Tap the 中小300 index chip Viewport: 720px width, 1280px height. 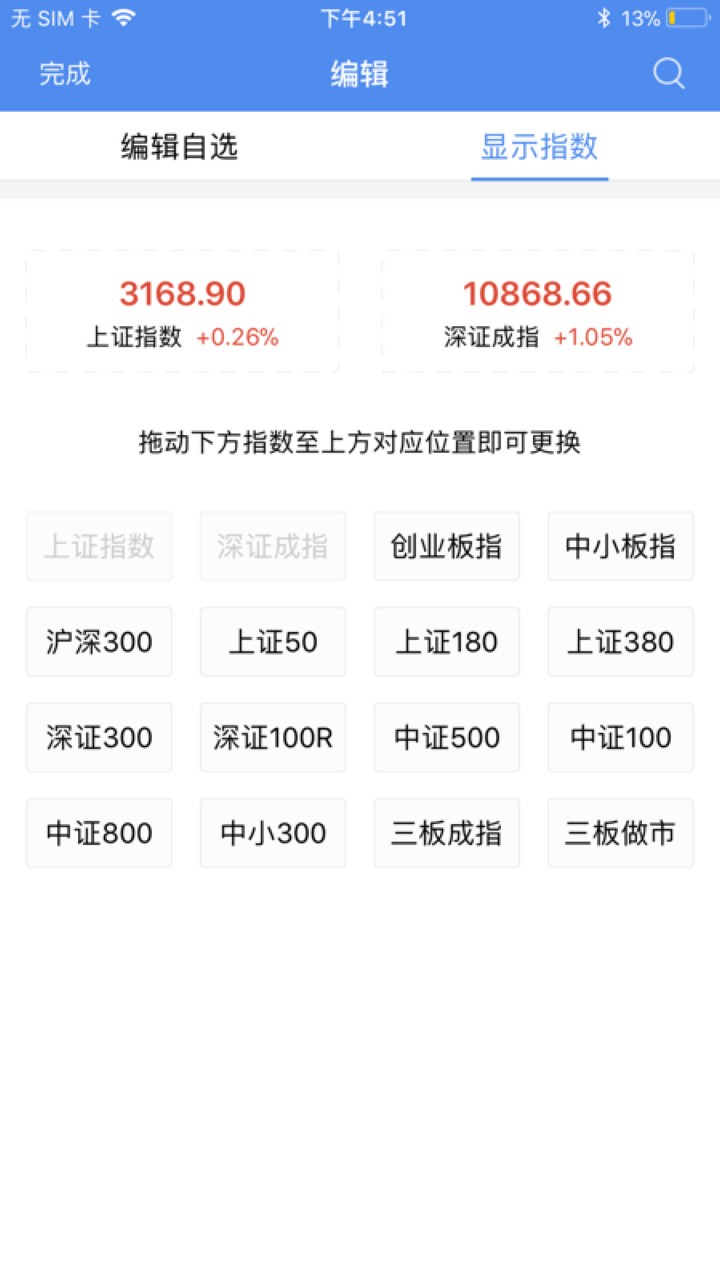[273, 833]
